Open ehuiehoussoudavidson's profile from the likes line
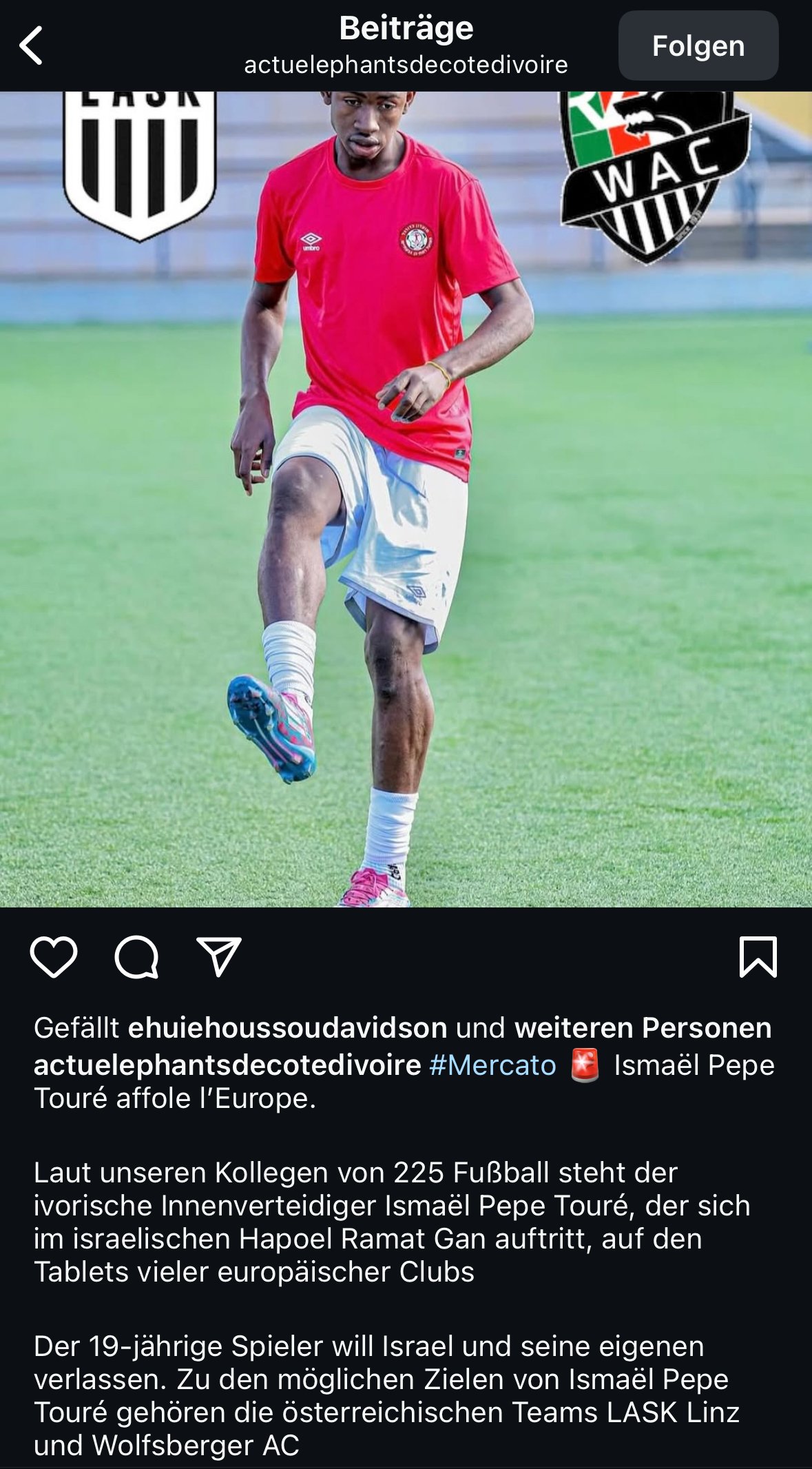812x1469 pixels. 288,1027
